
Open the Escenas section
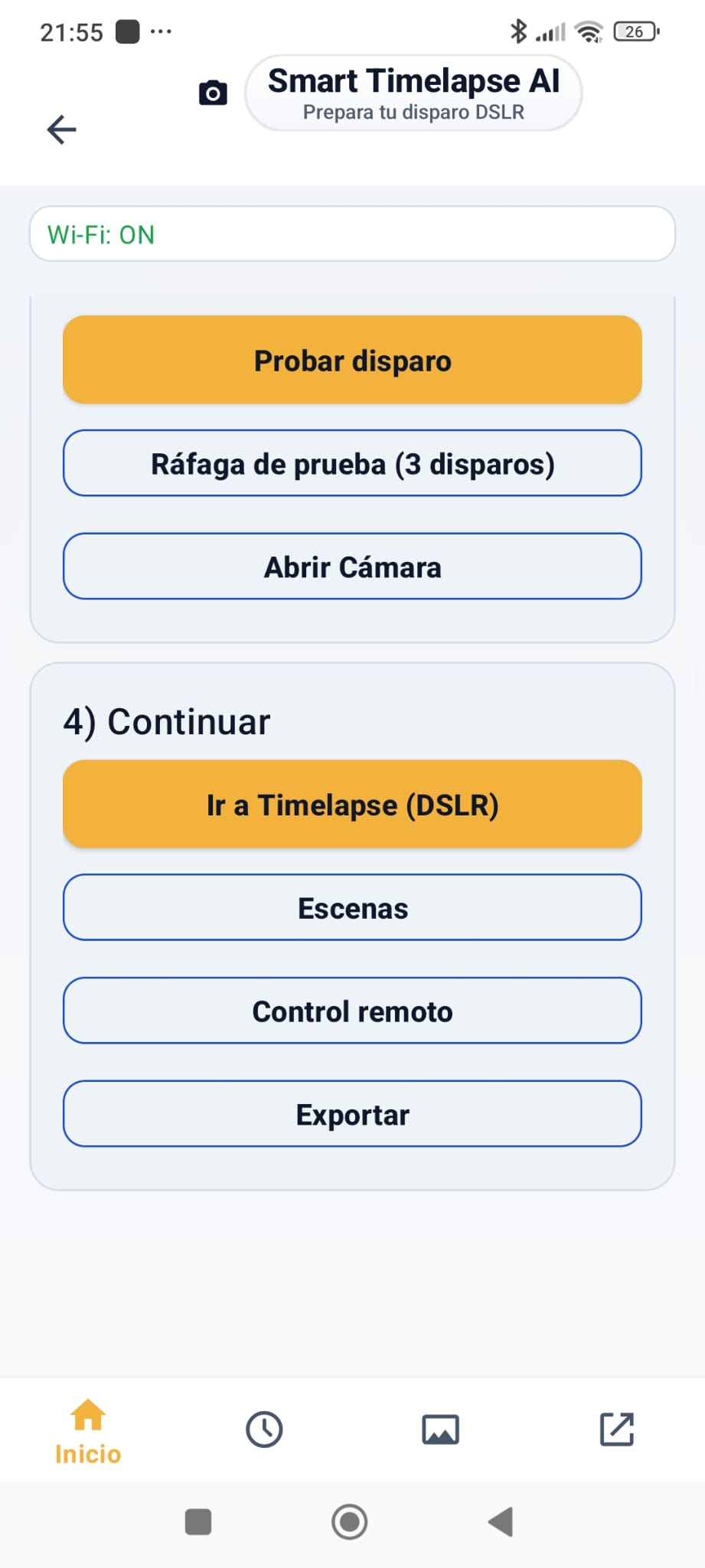[x=352, y=907]
